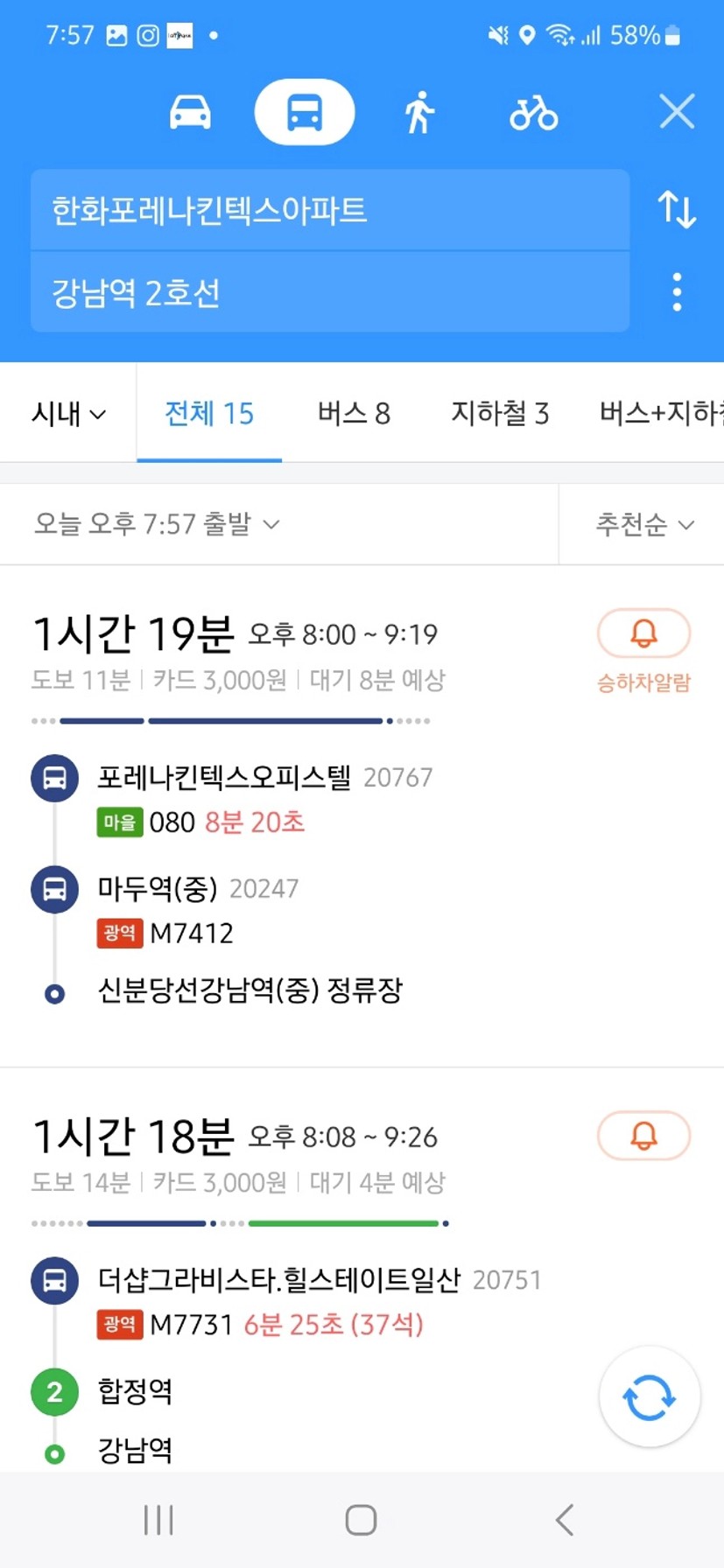The height and width of the screenshot is (1568, 724).
Task: Switch to the 버스 8 tab
Action: tap(354, 413)
